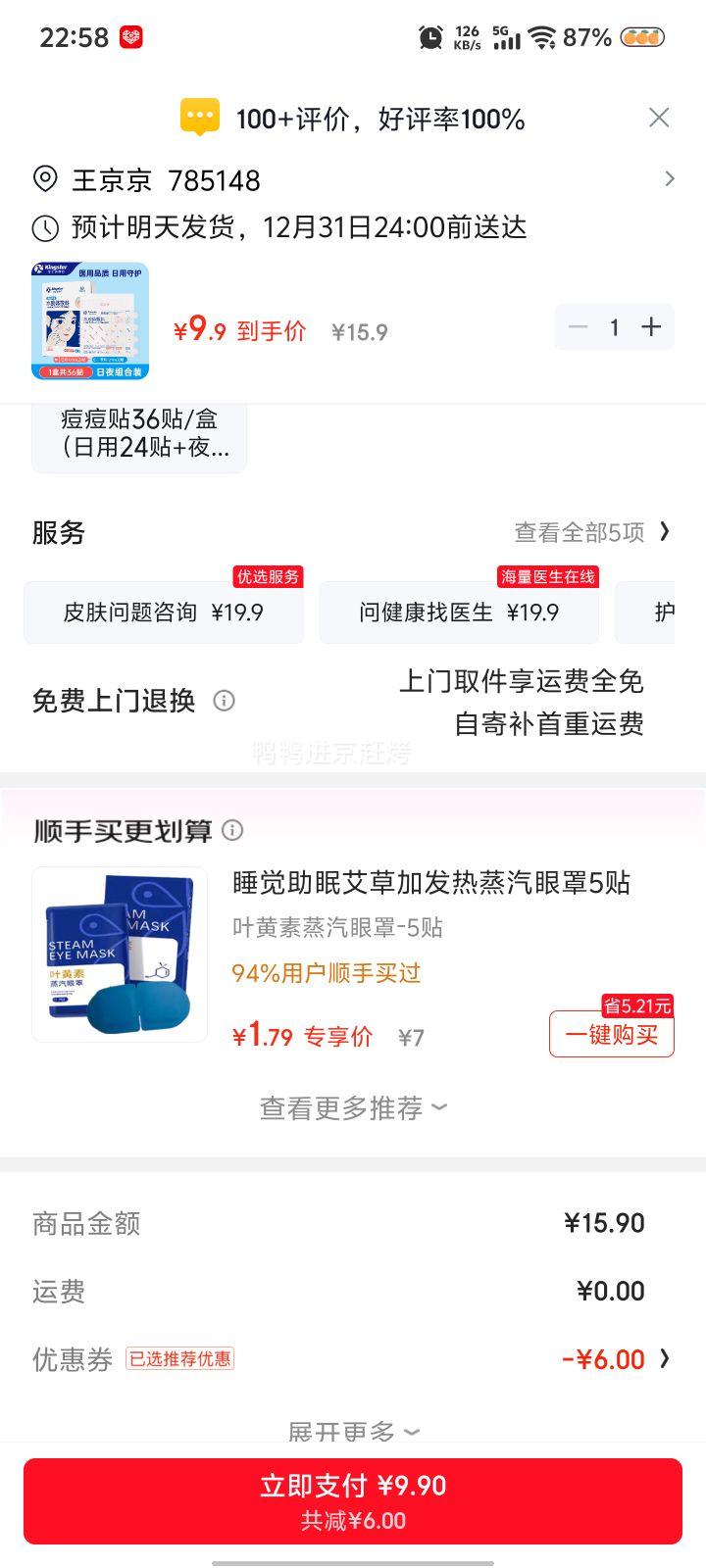Increase item quantity with the plus button
This screenshot has height=1568, width=706.
click(x=650, y=326)
